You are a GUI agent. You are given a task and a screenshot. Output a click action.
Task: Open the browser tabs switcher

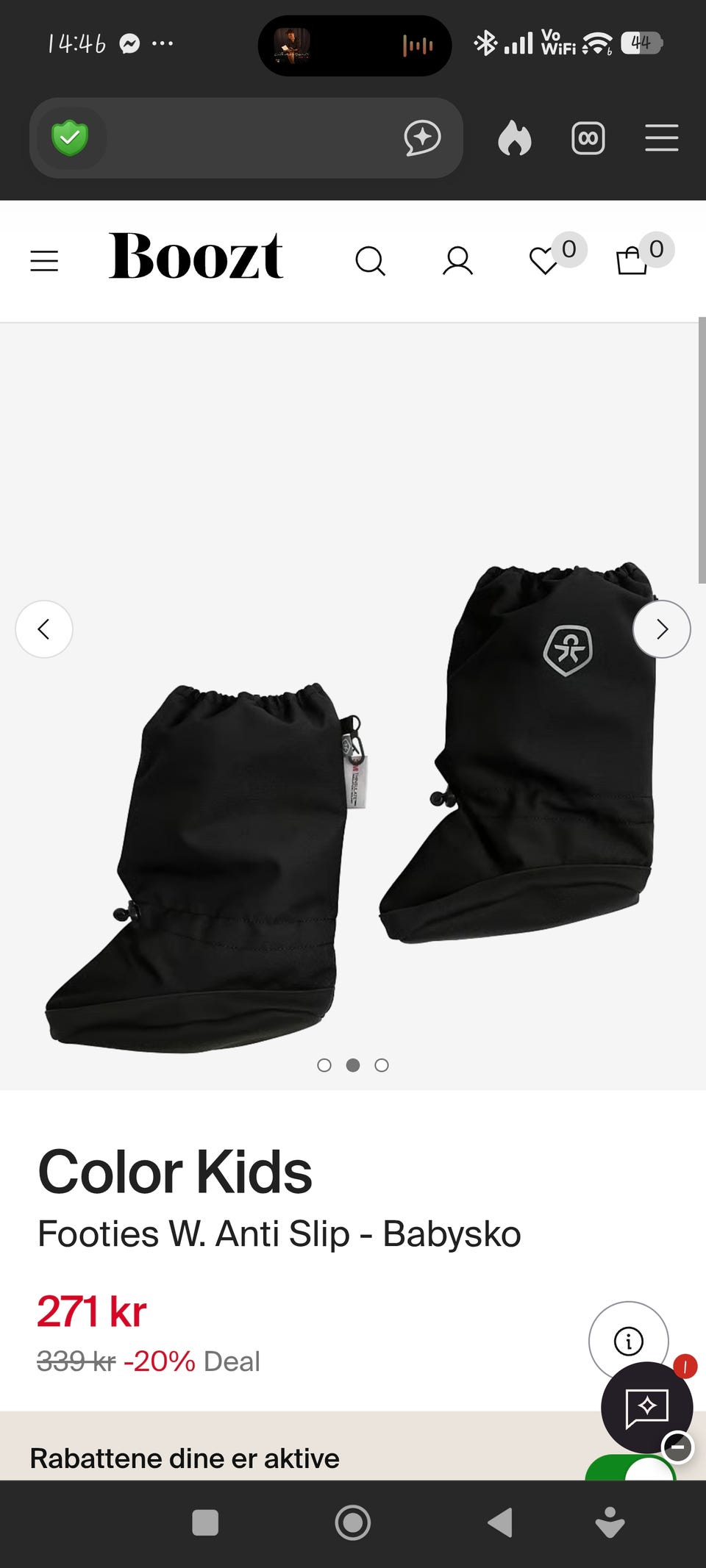588,138
